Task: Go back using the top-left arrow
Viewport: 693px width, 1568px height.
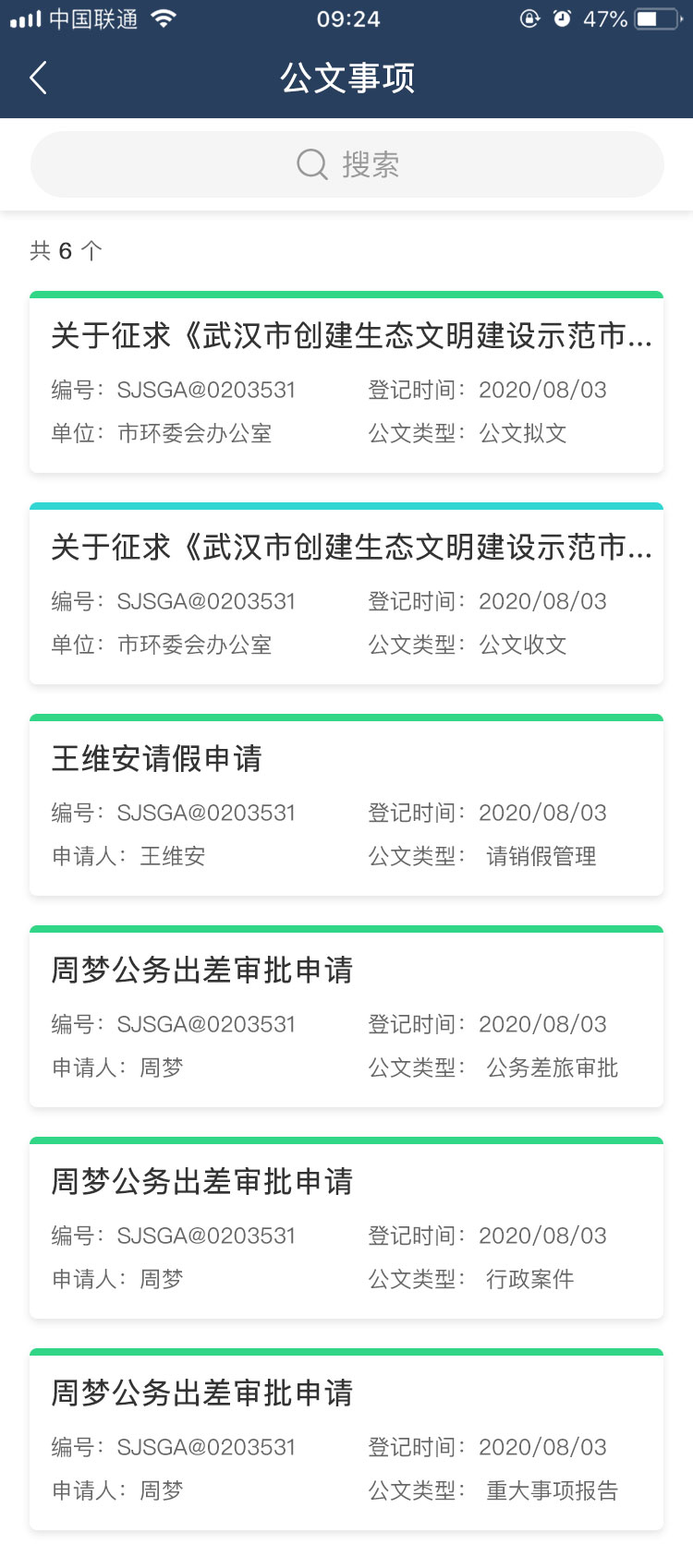Action: [x=38, y=78]
